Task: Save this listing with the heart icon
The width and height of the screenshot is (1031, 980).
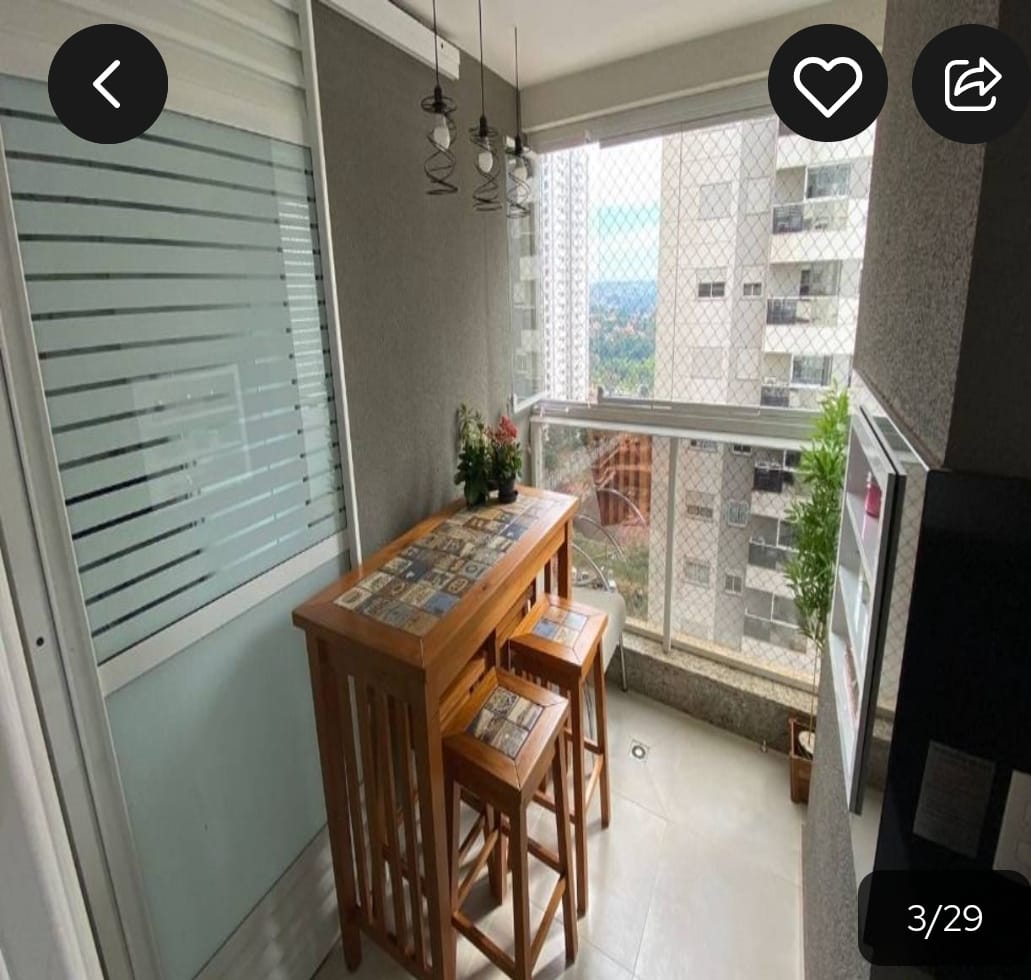Action: pos(827,84)
